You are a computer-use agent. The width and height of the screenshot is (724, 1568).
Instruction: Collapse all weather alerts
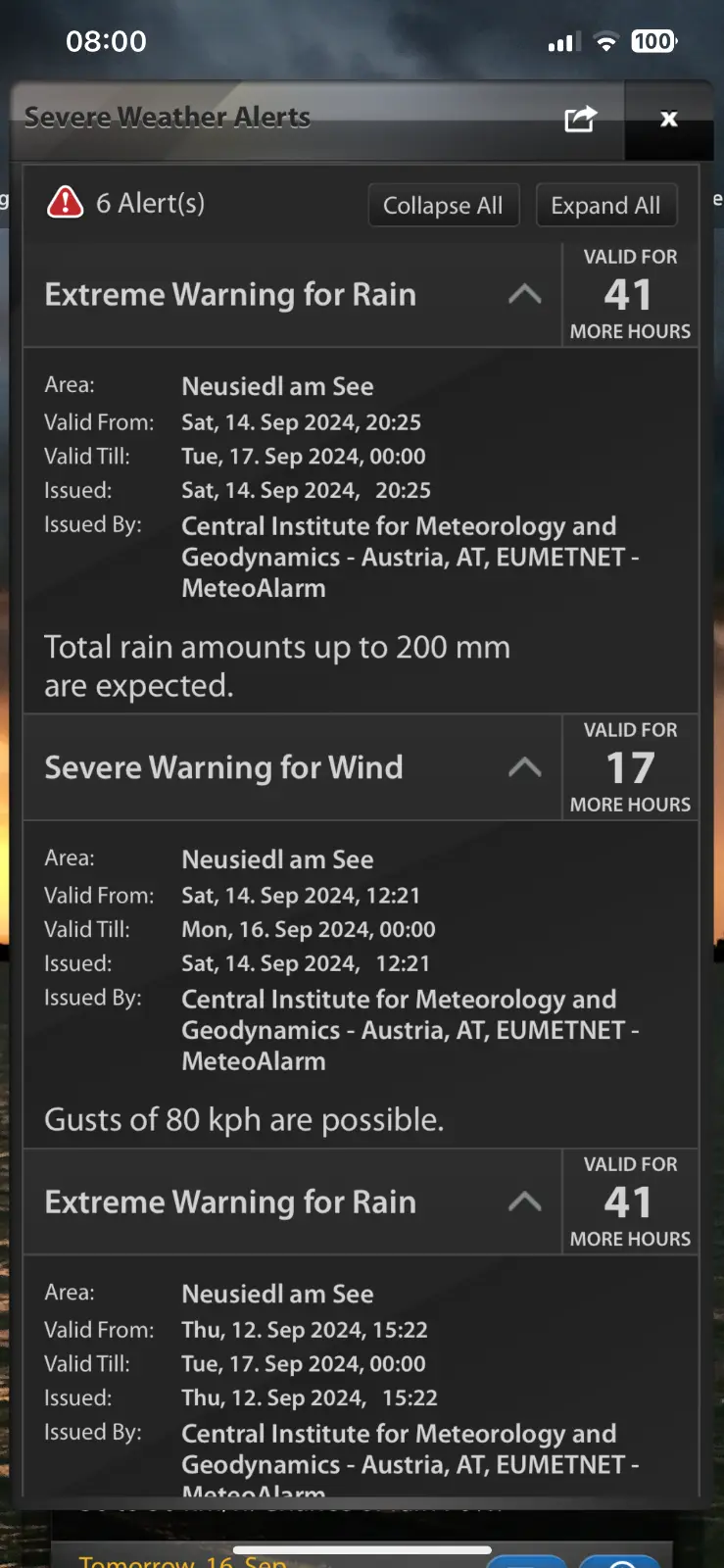(x=443, y=206)
